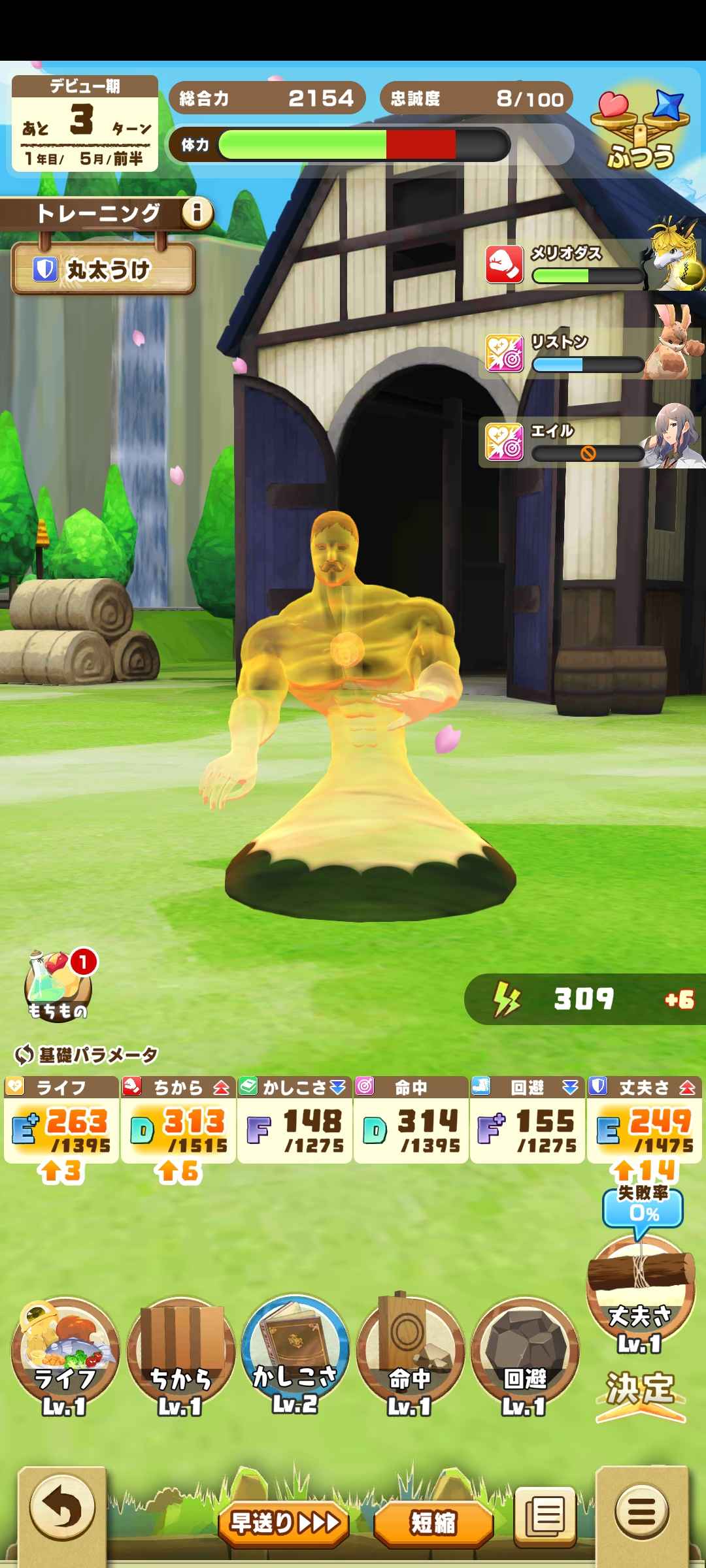Image resolution: width=706 pixels, height=1568 pixels.
Task: Tap the 早送り fast-forward button
Action: pyautogui.click(x=284, y=1523)
